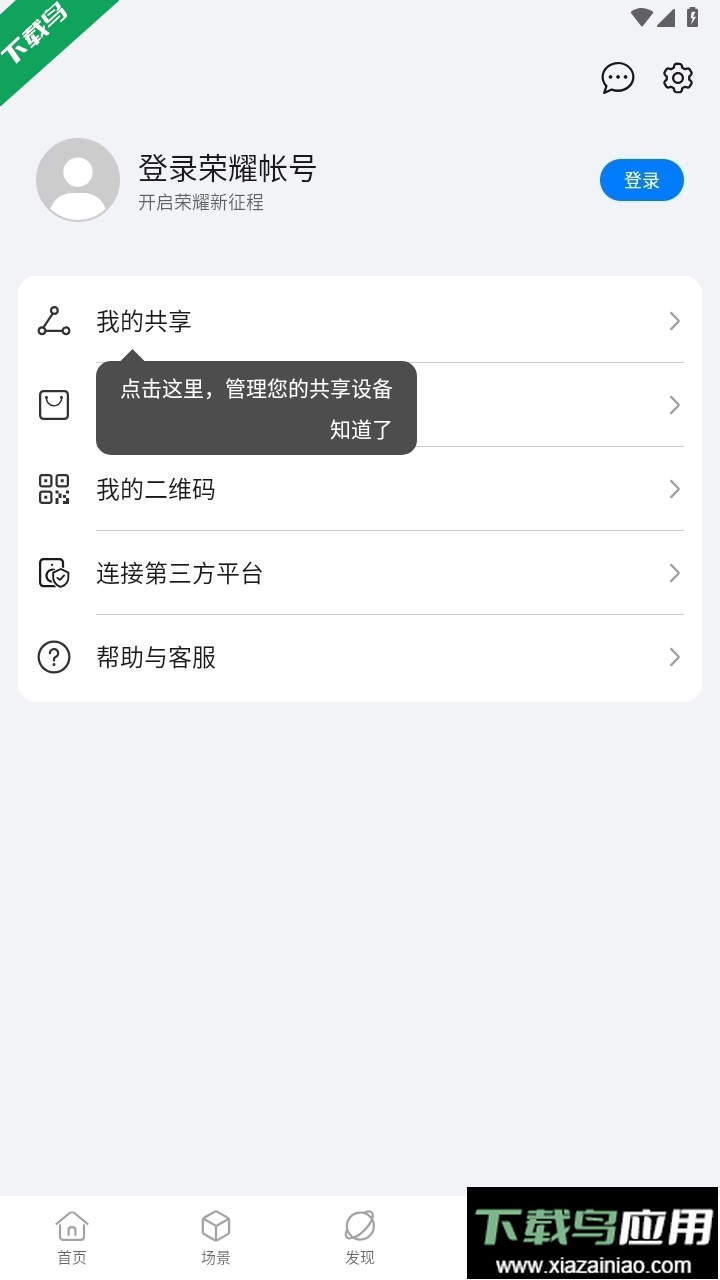Select the 我的共享 sharing icon

coord(54,321)
